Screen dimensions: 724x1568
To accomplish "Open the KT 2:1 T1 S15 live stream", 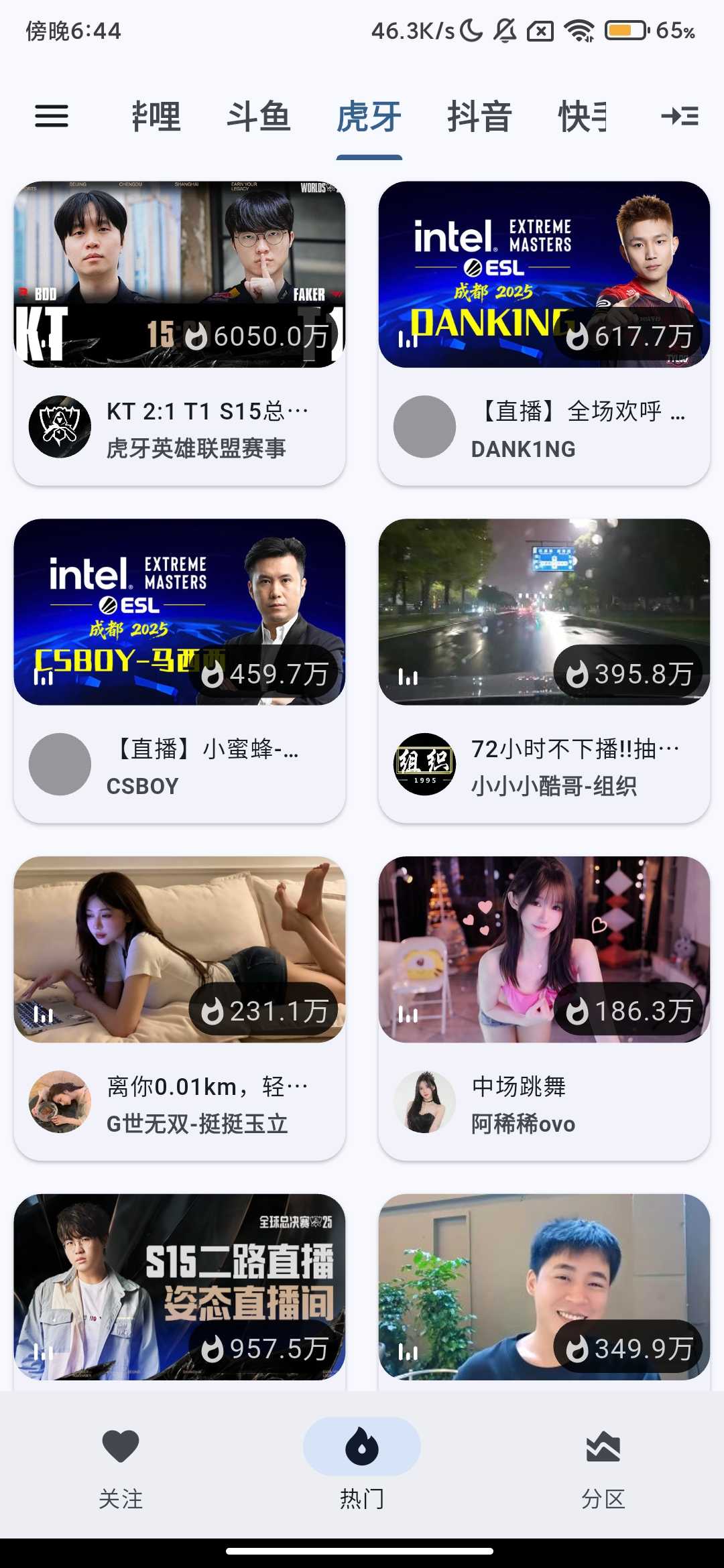I will (x=180, y=332).
